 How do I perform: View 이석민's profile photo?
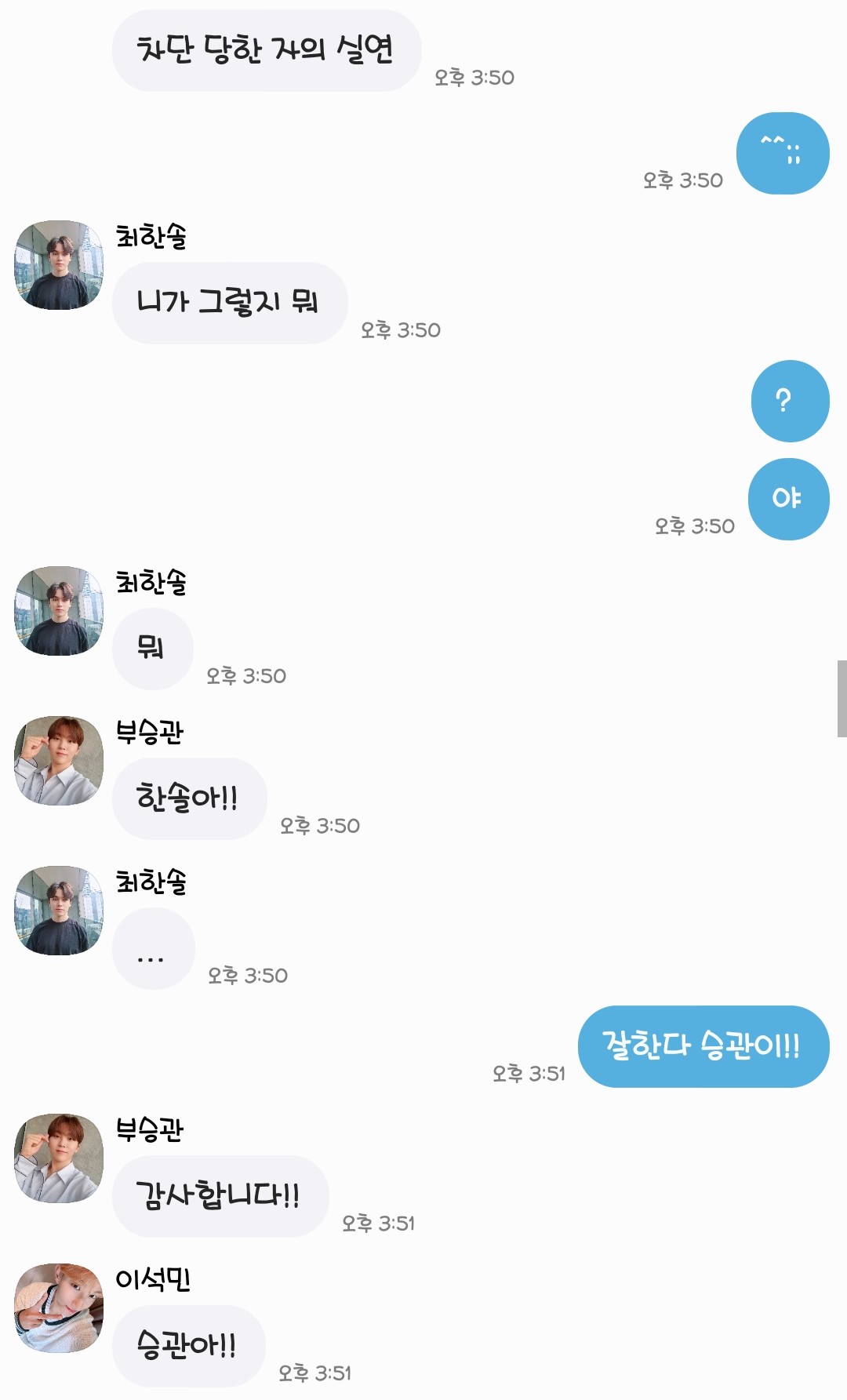(59, 1308)
